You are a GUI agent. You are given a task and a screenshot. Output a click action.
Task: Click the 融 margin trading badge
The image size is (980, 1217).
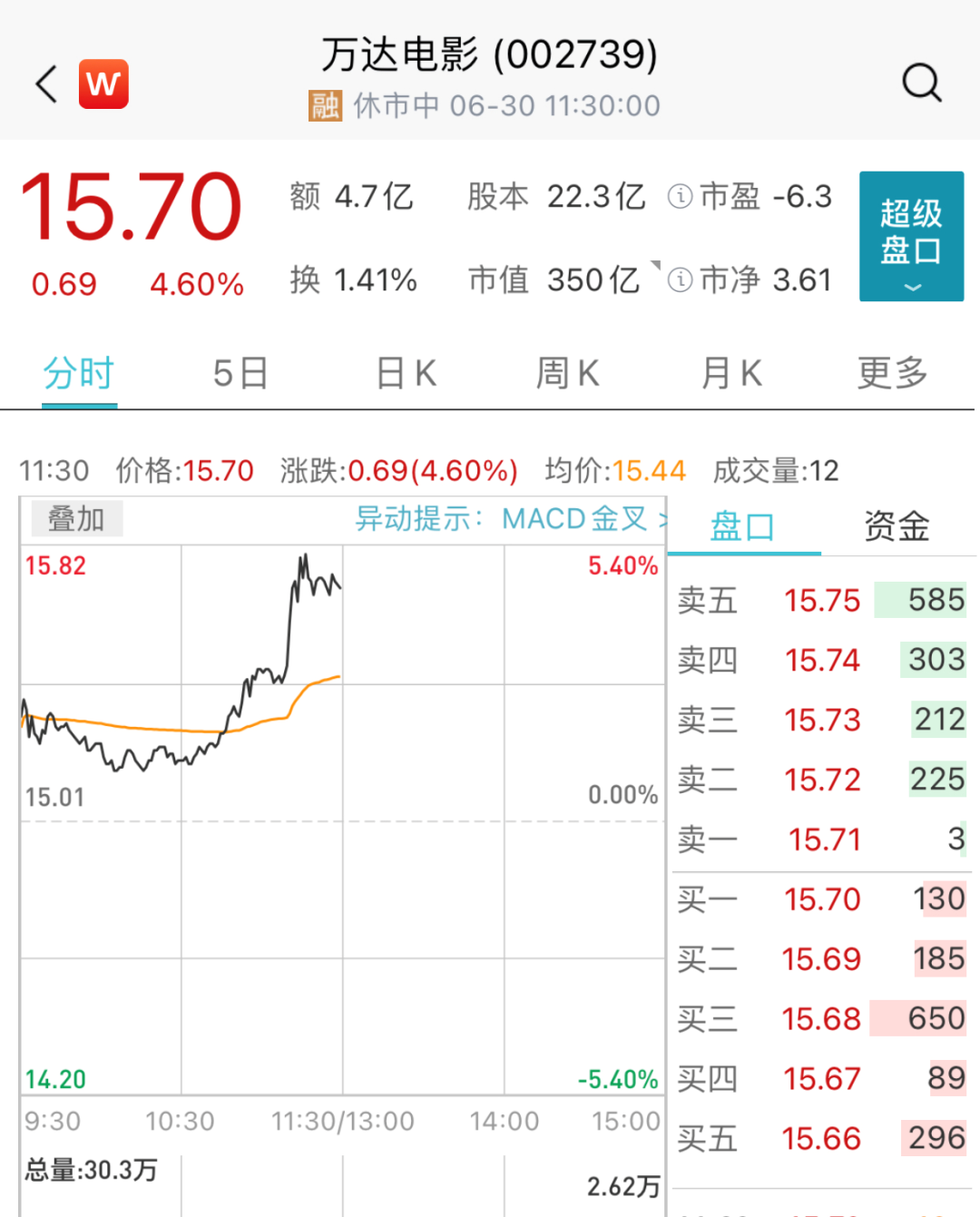(x=325, y=105)
